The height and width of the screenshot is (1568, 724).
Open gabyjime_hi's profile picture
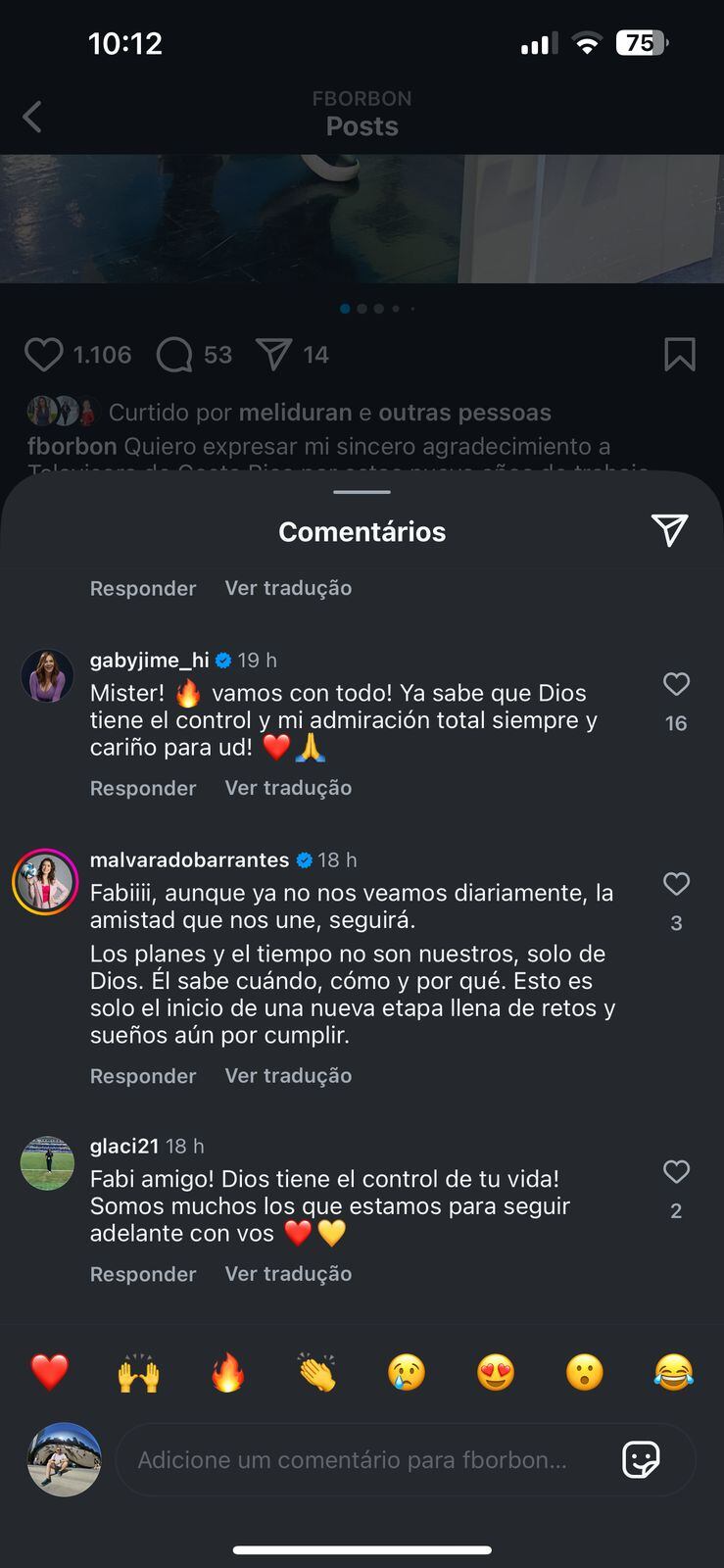(47, 675)
